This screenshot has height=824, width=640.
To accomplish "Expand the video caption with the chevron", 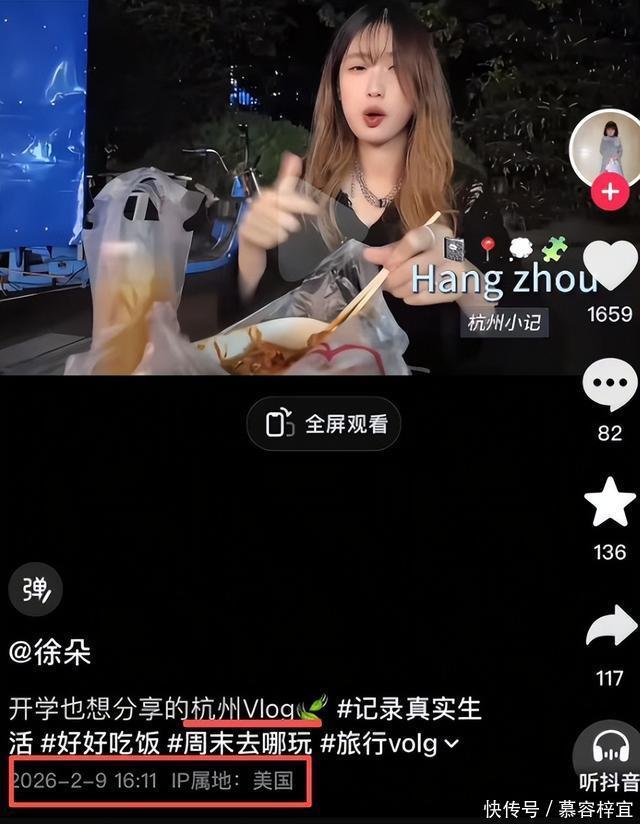I will click(452, 744).
